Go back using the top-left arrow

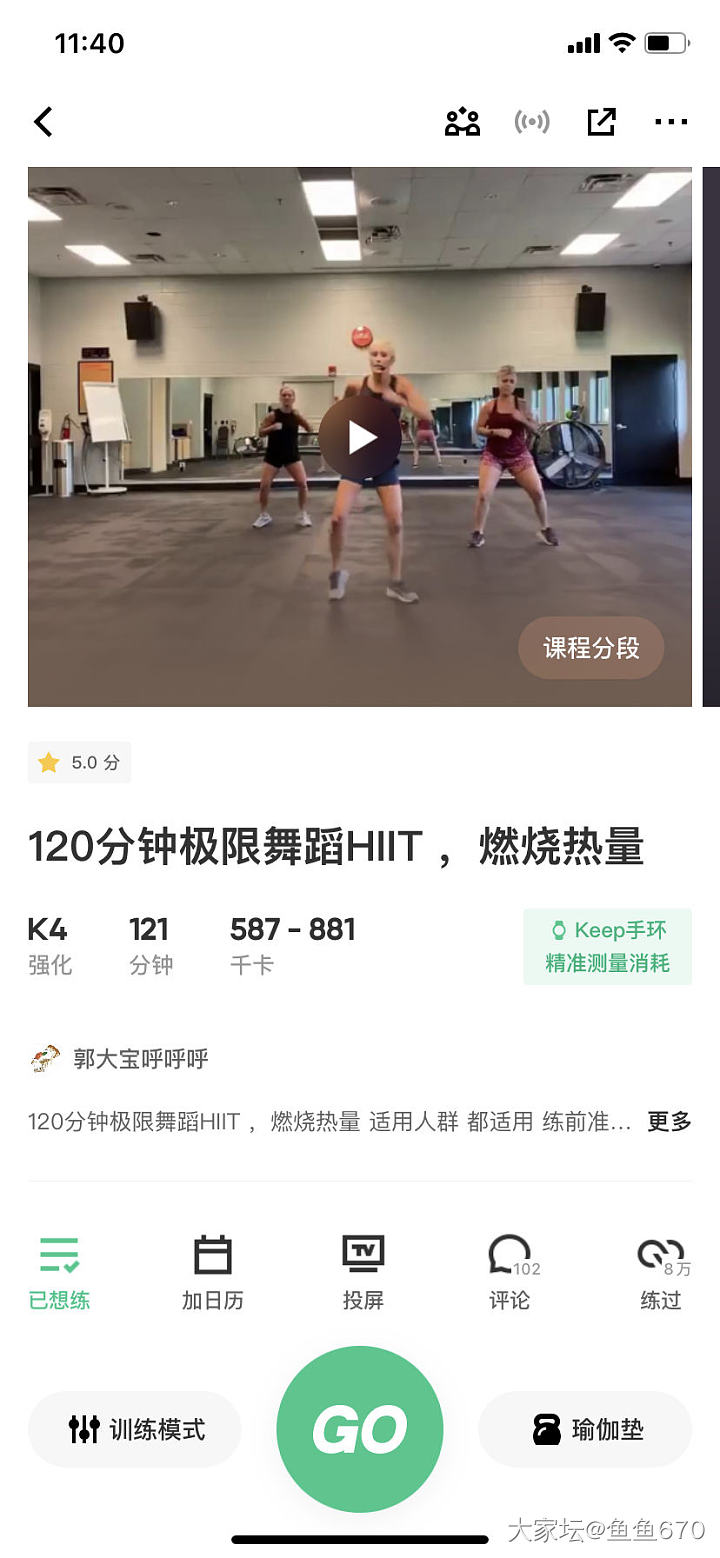click(43, 122)
